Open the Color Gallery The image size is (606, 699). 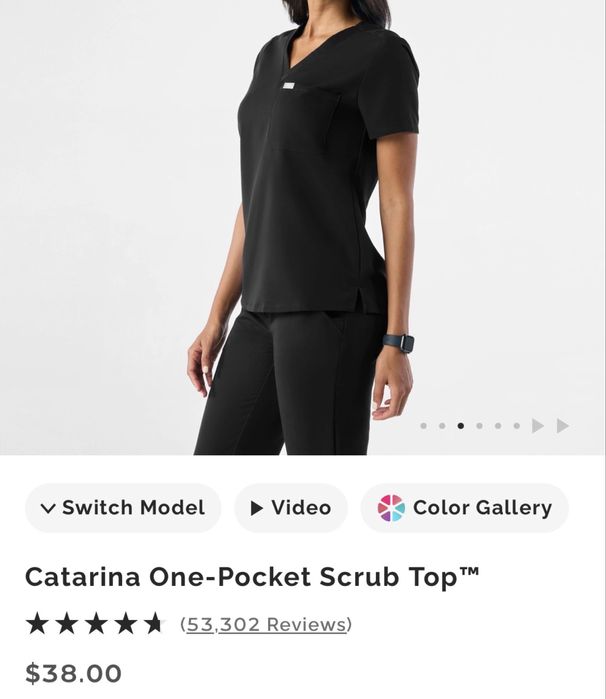tap(464, 508)
